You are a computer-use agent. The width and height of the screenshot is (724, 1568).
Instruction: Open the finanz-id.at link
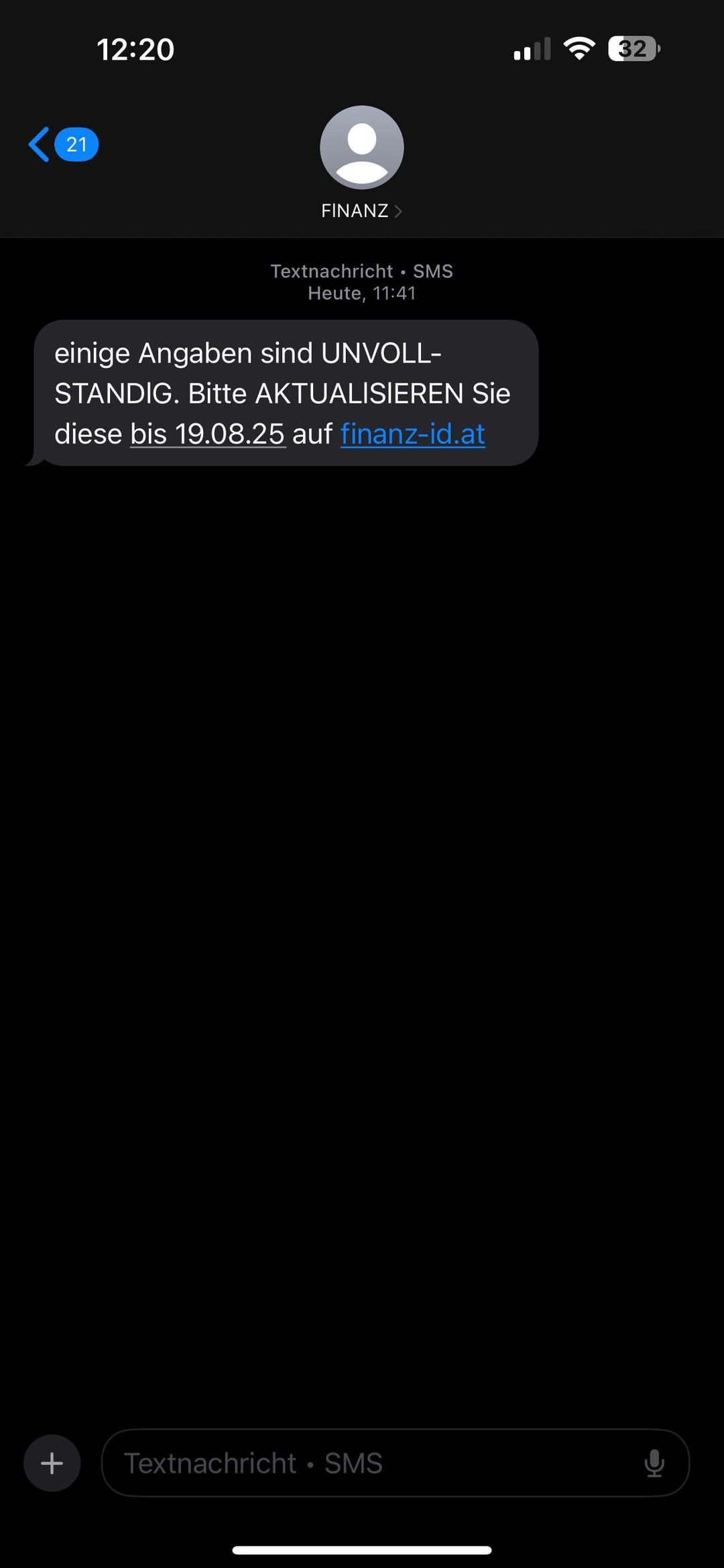(x=412, y=434)
